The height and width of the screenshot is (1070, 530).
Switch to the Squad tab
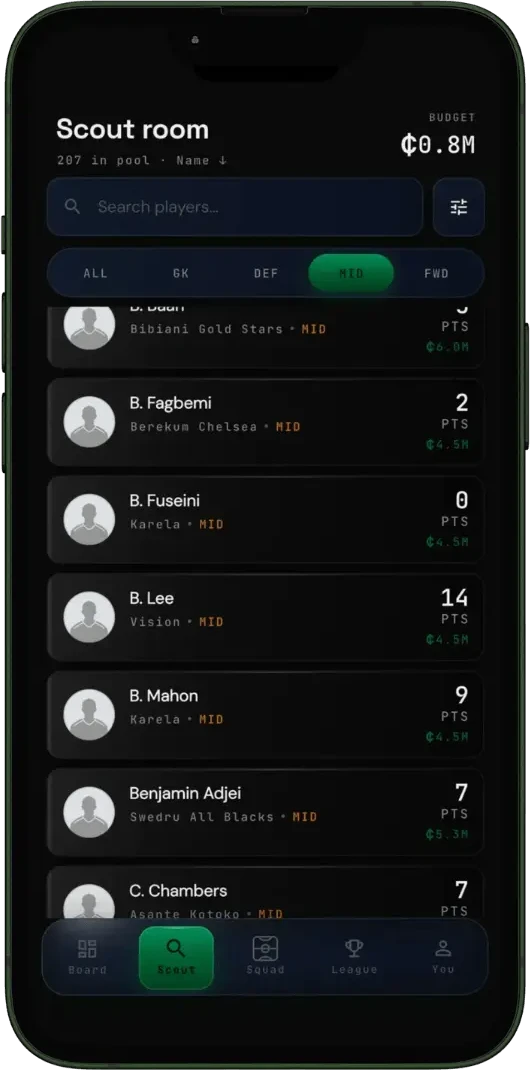pyautogui.click(x=265, y=957)
